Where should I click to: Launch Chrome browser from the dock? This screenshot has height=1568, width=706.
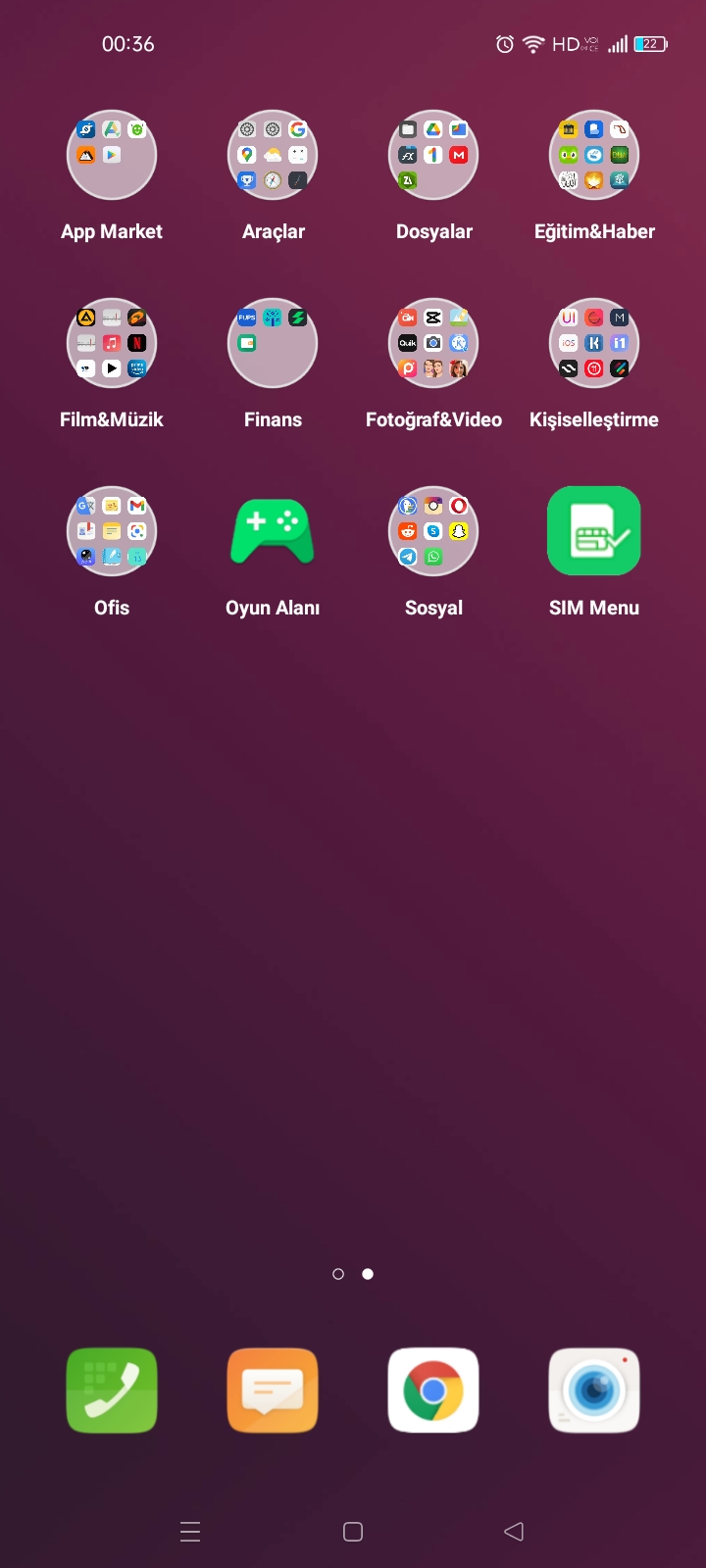pos(433,1391)
